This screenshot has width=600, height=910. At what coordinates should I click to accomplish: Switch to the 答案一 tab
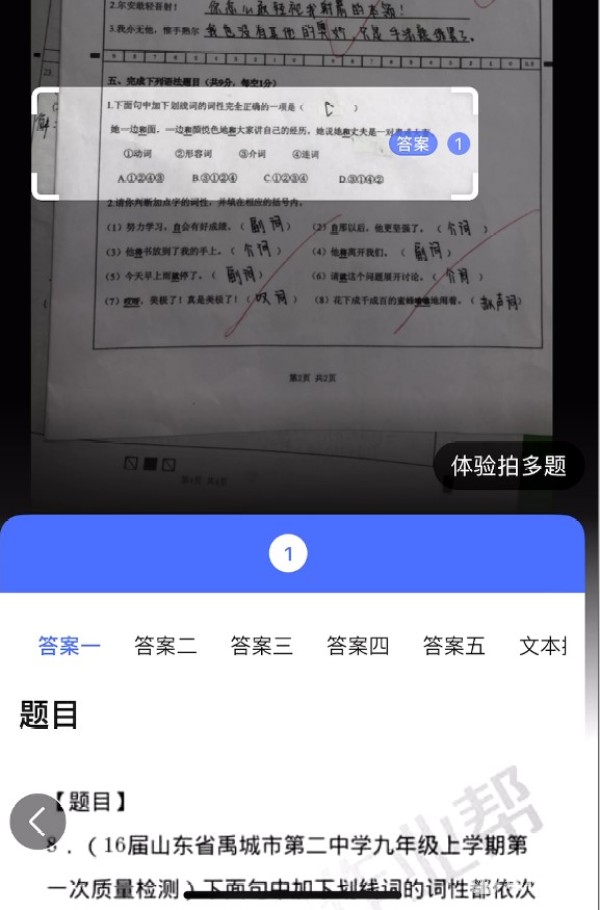tap(69, 646)
